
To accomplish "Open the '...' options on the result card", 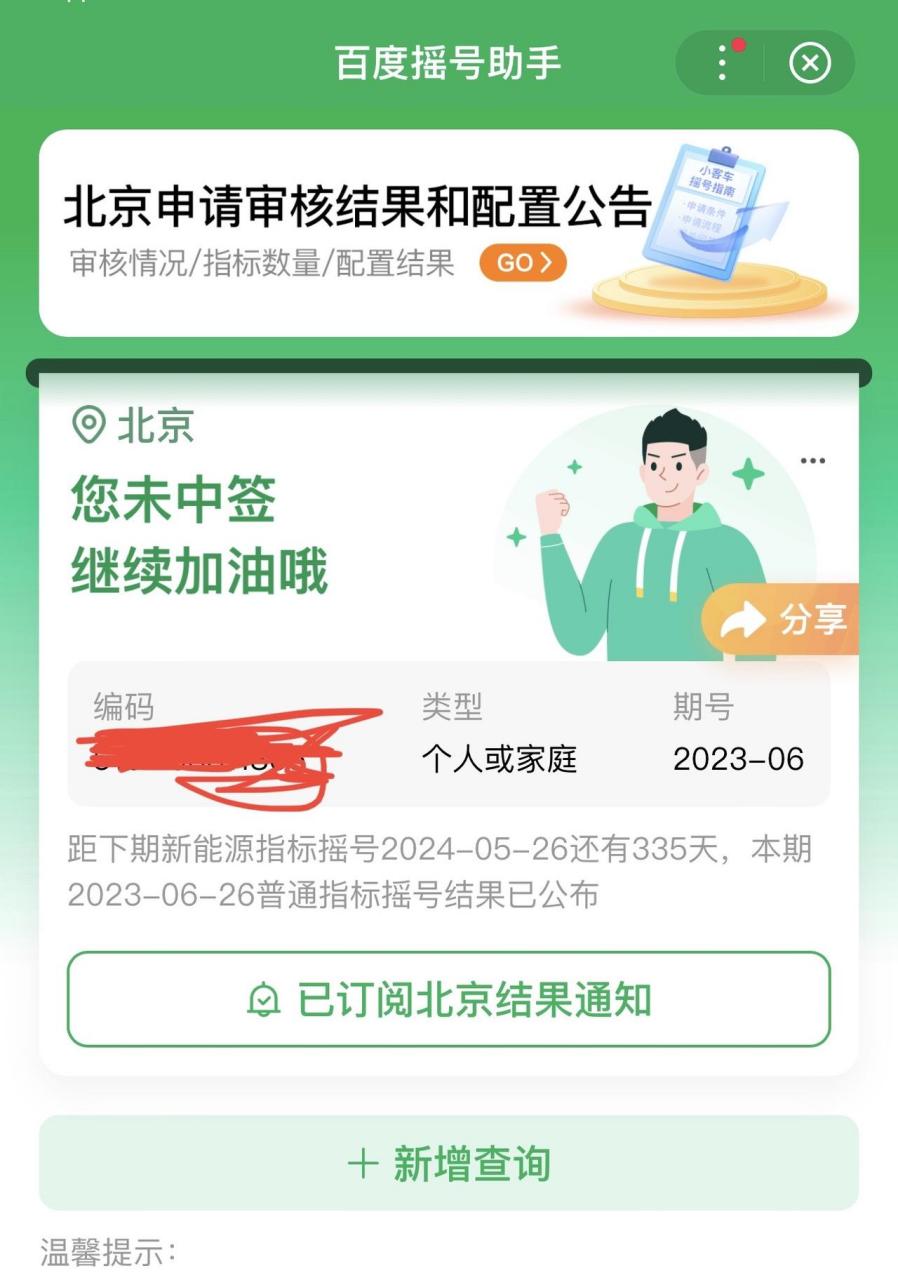I will tap(813, 459).
